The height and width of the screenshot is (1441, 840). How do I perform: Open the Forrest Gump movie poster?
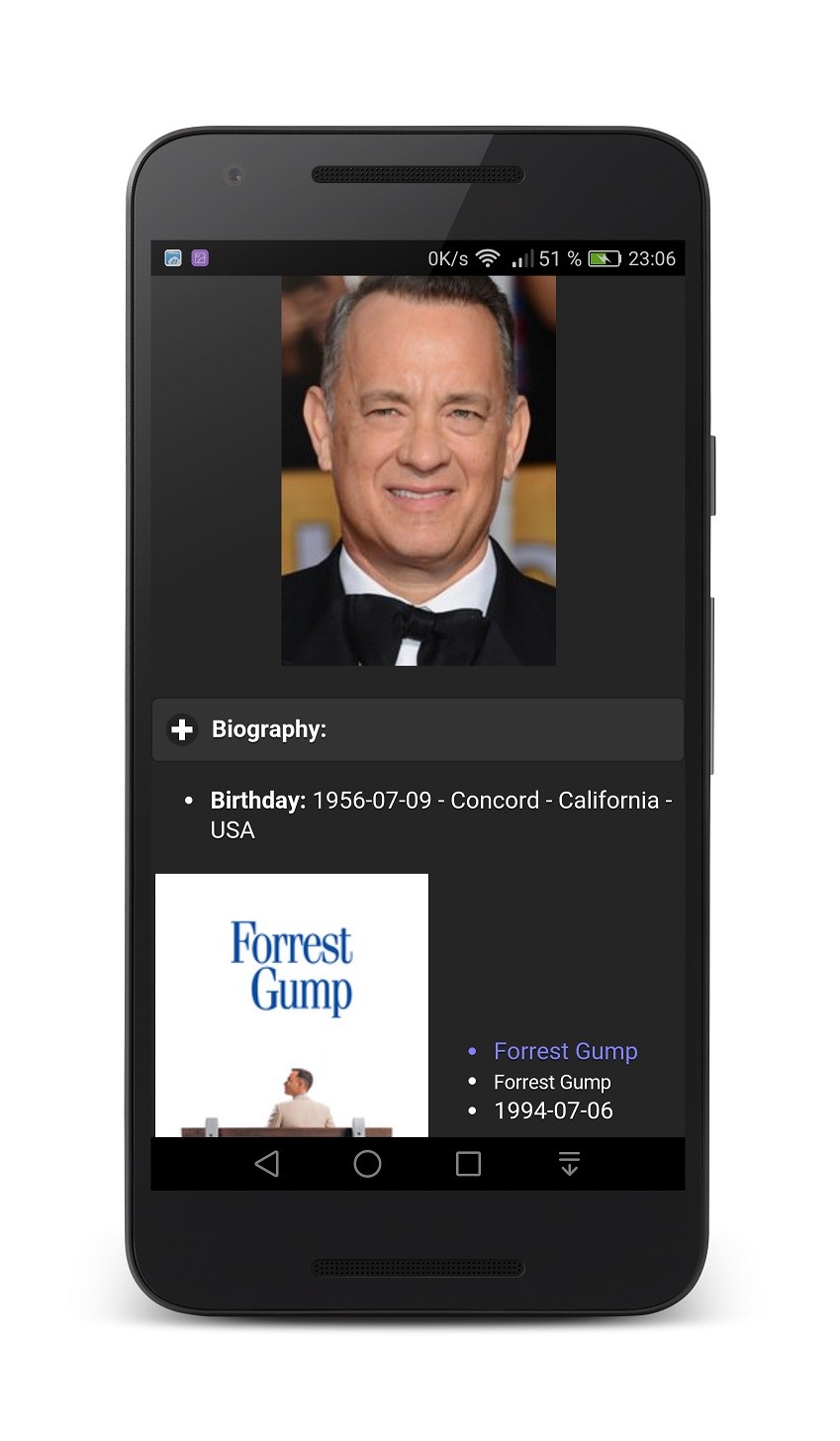click(x=292, y=1005)
